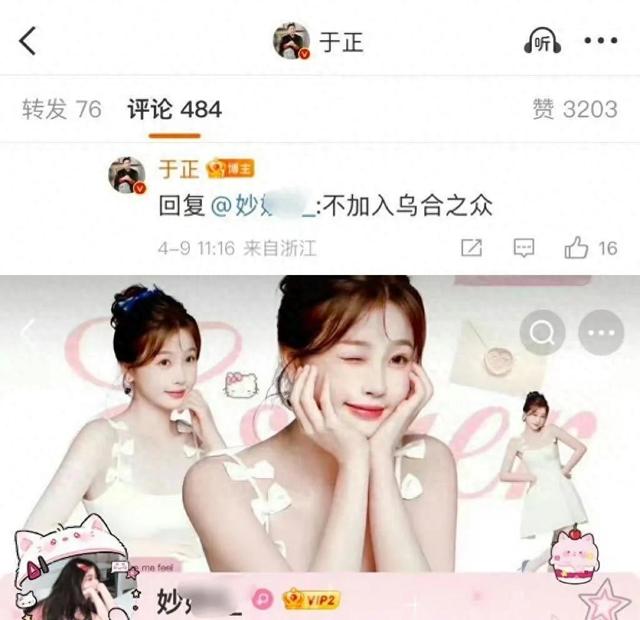The width and height of the screenshot is (640, 620).
Task: Go back from 于正's post page
Action: (x=28, y=41)
